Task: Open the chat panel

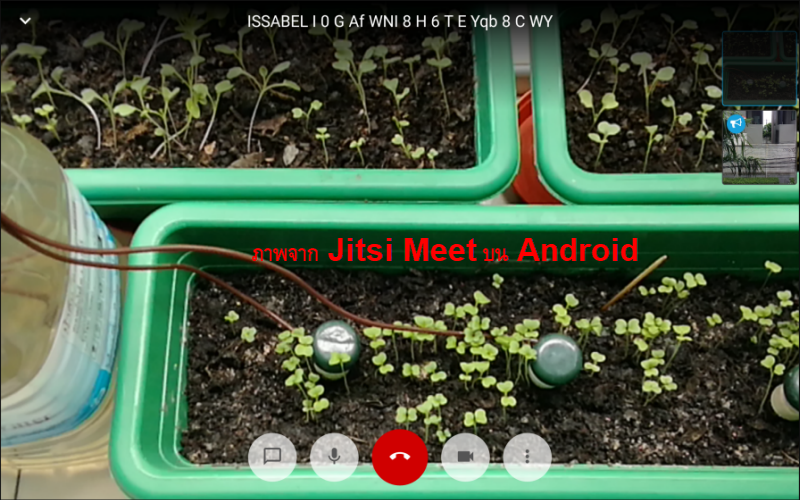Action: pos(272,457)
